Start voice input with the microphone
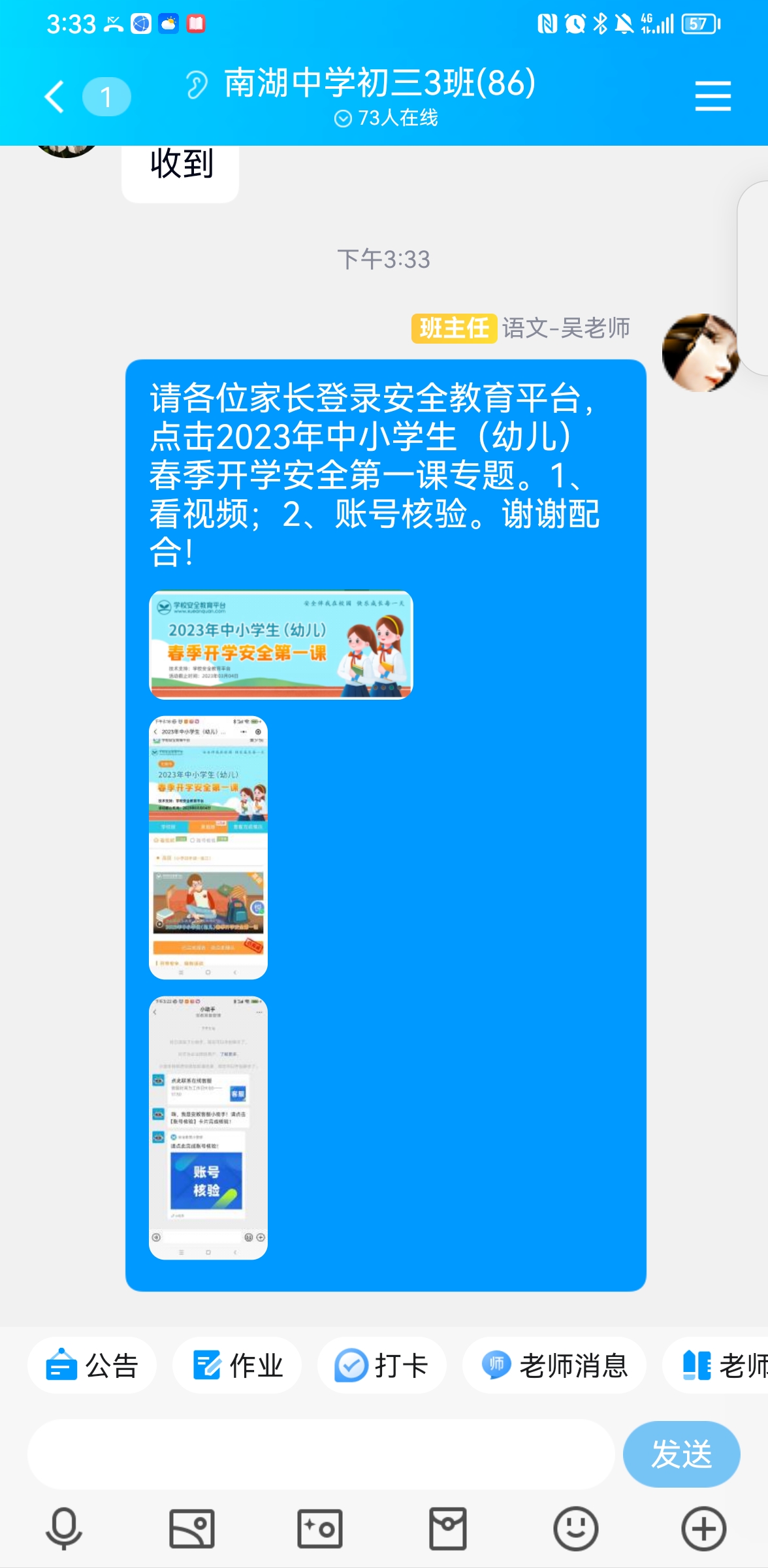Screen dimensions: 768x1568 (x=64, y=1529)
